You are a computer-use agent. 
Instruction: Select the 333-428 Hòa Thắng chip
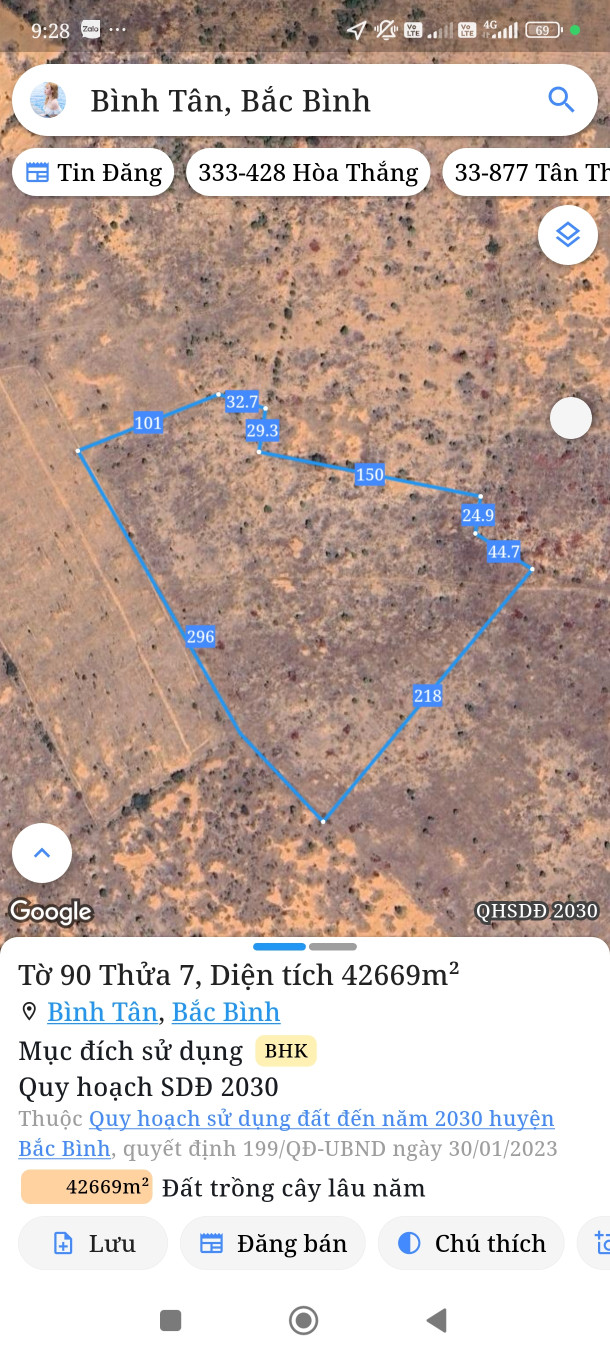[308, 173]
